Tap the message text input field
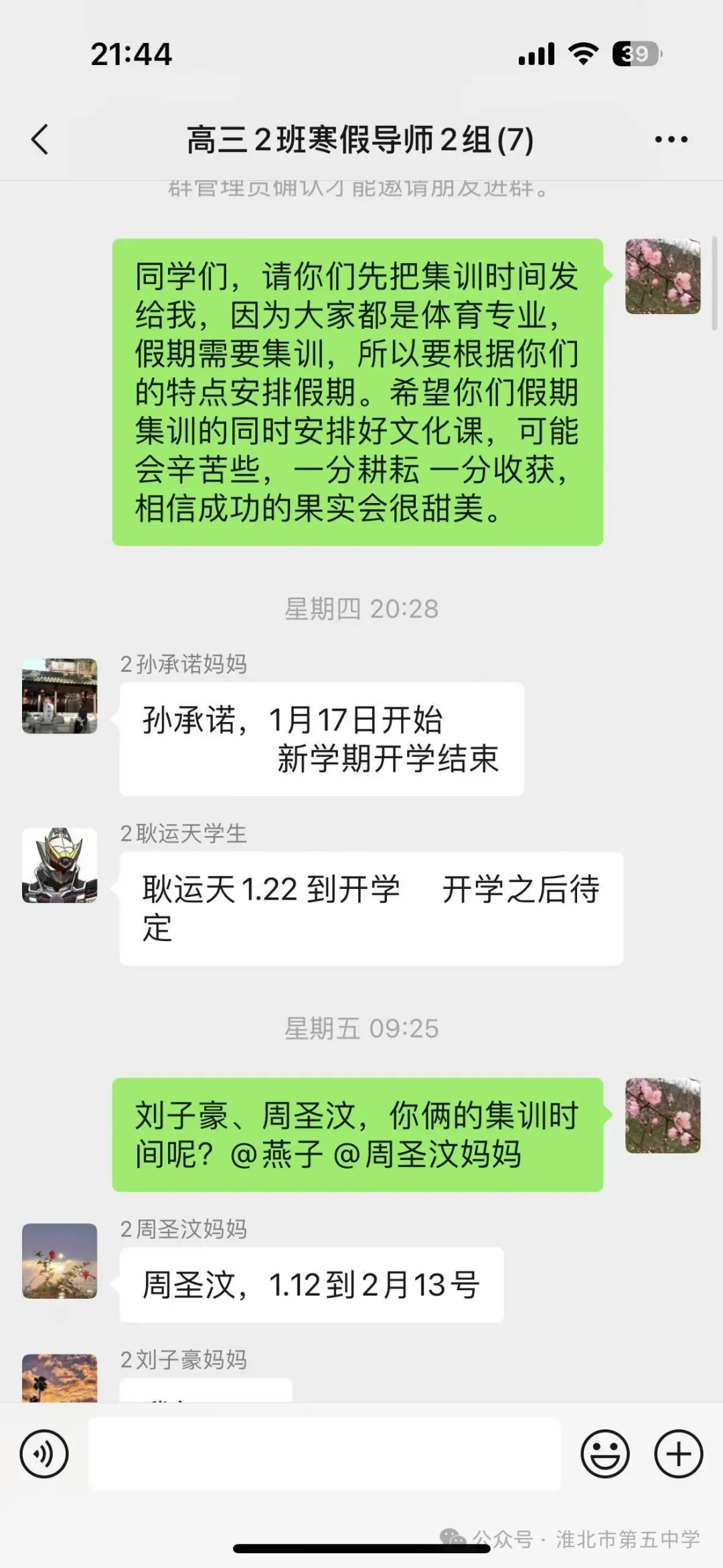This screenshot has height=1568, width=723. pyautogui.click(x=324, y=1454)
